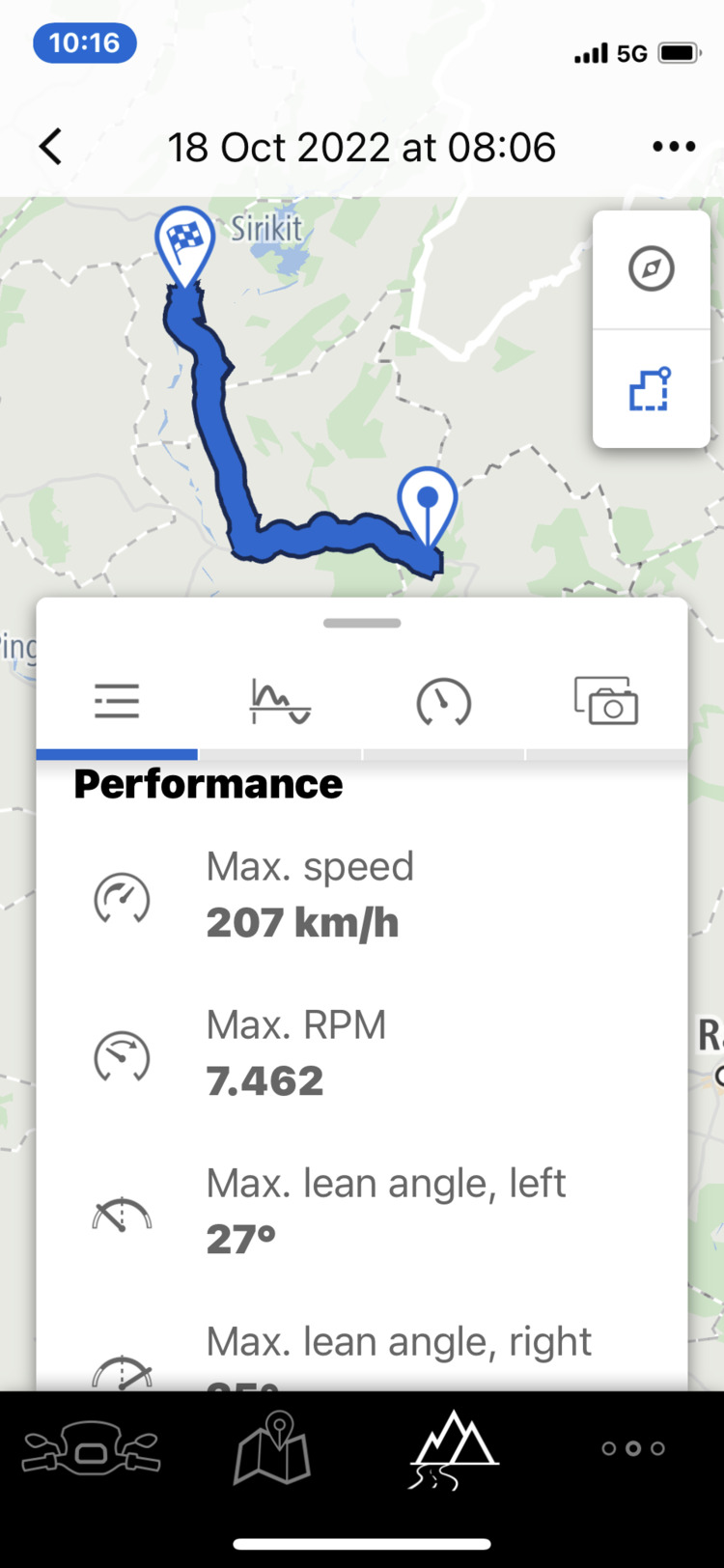Tap the compass orientation button on map
Viewport: 724px width, 1568px height.
(651, 268)
